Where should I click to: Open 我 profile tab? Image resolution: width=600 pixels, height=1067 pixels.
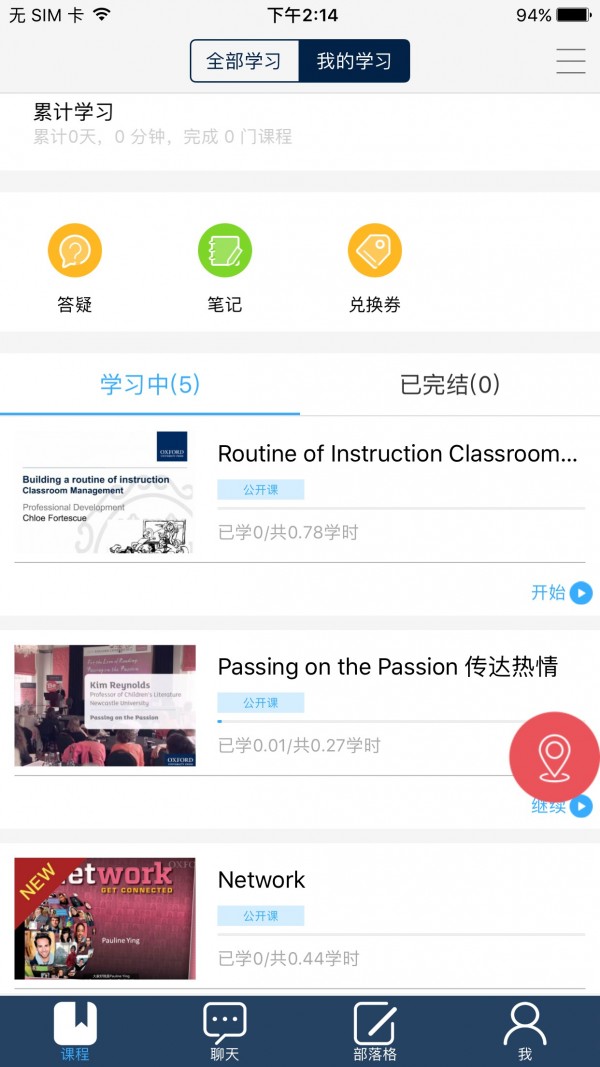[525, 1030]
